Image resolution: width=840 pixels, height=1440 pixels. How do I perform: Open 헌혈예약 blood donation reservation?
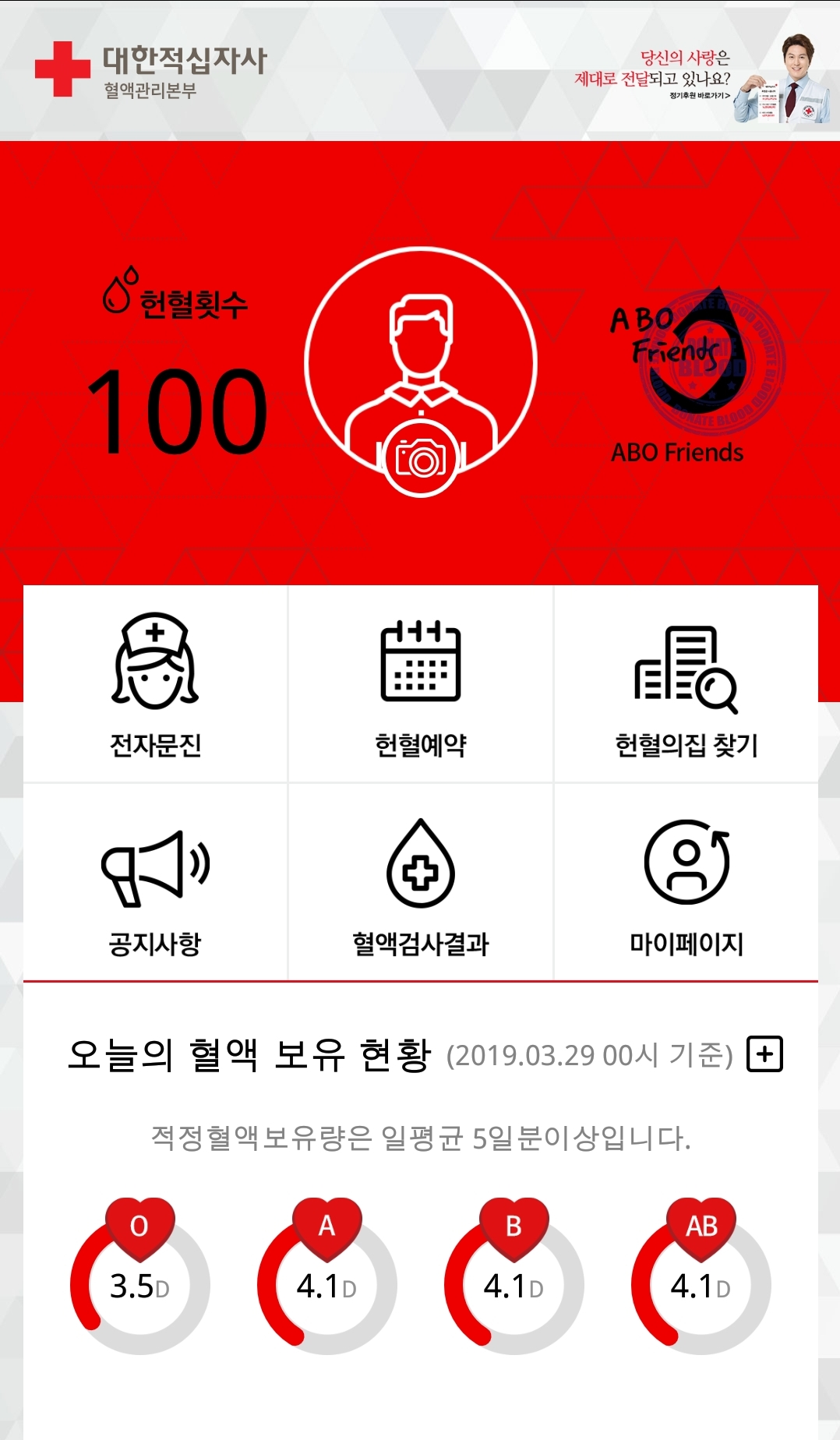point(421,684)
